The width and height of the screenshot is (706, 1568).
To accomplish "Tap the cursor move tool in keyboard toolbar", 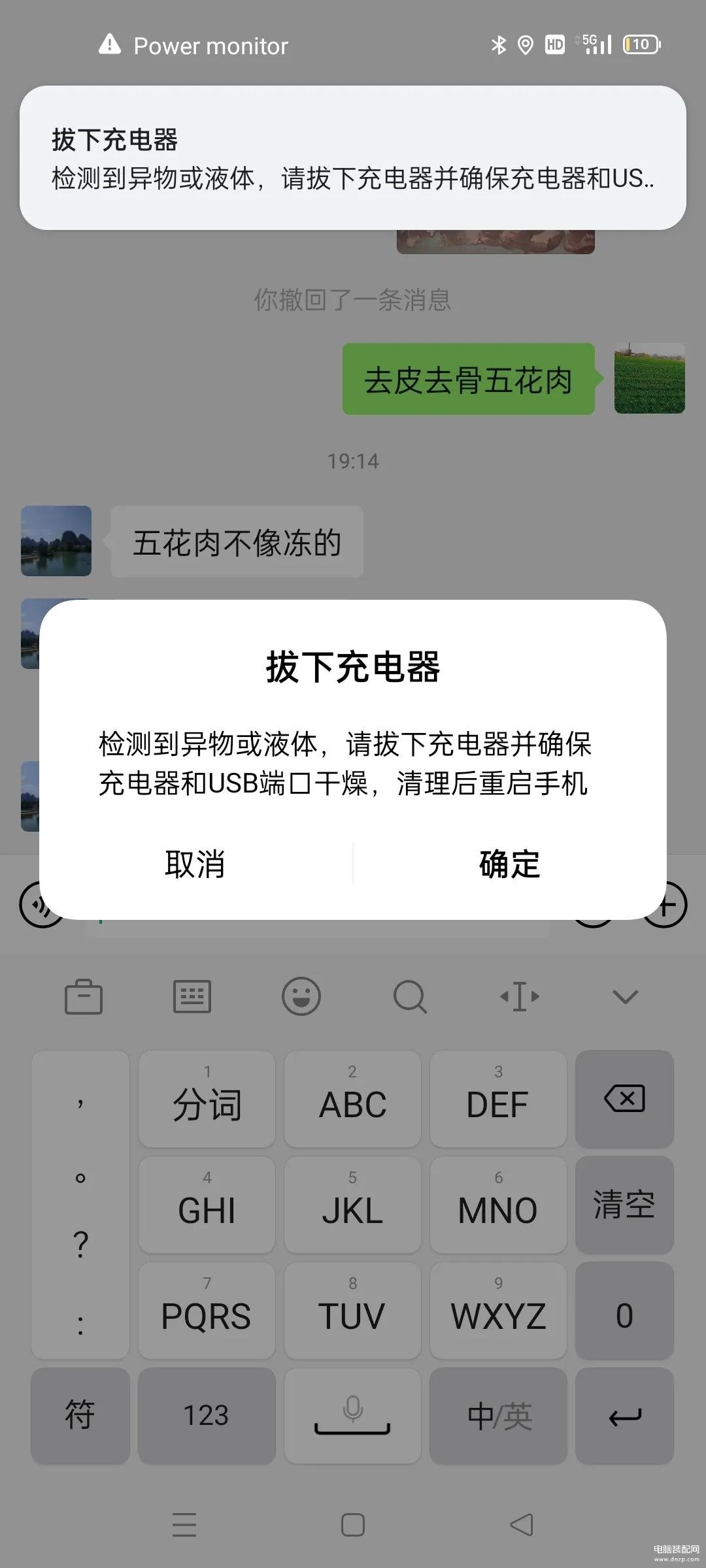I will (x=519, y=996).
